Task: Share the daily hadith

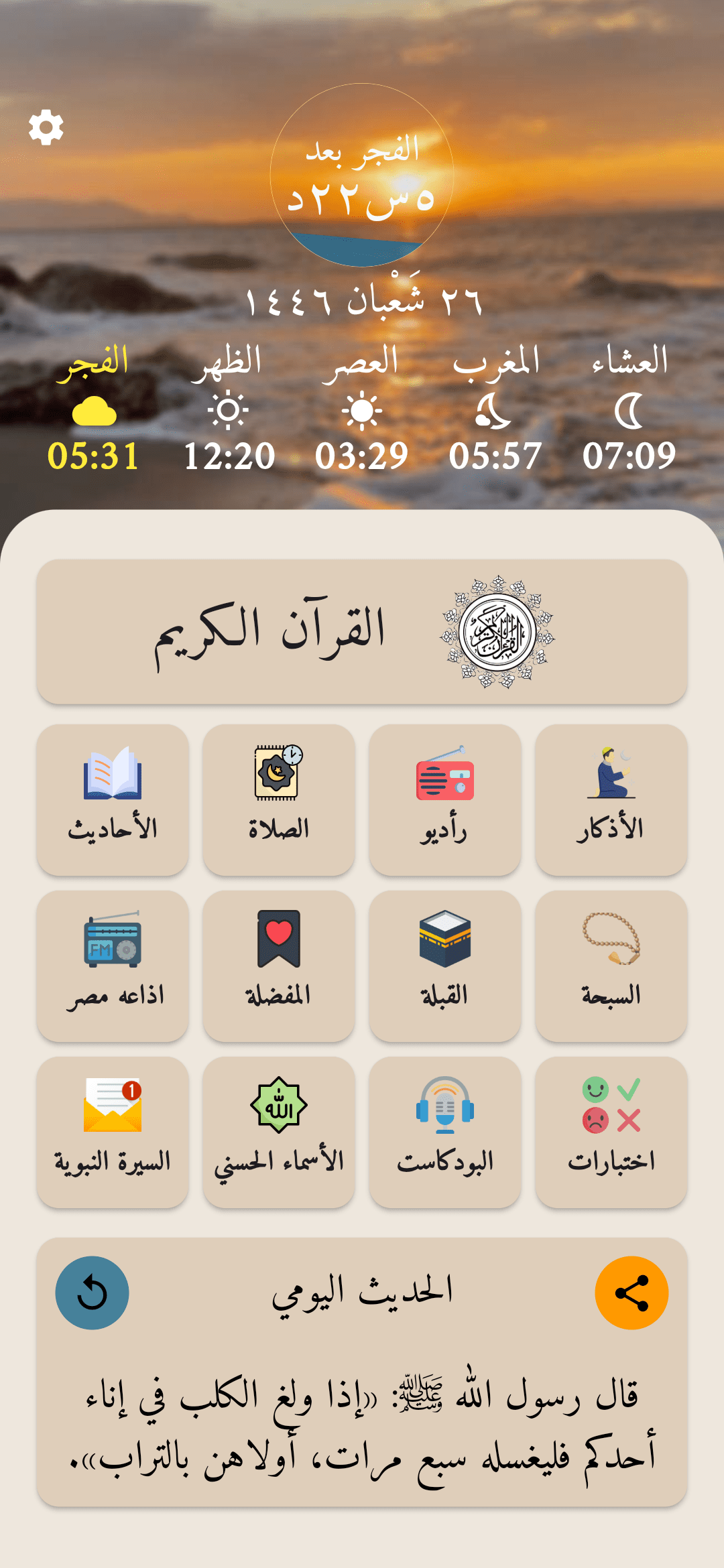Action: click(631, 1293)
